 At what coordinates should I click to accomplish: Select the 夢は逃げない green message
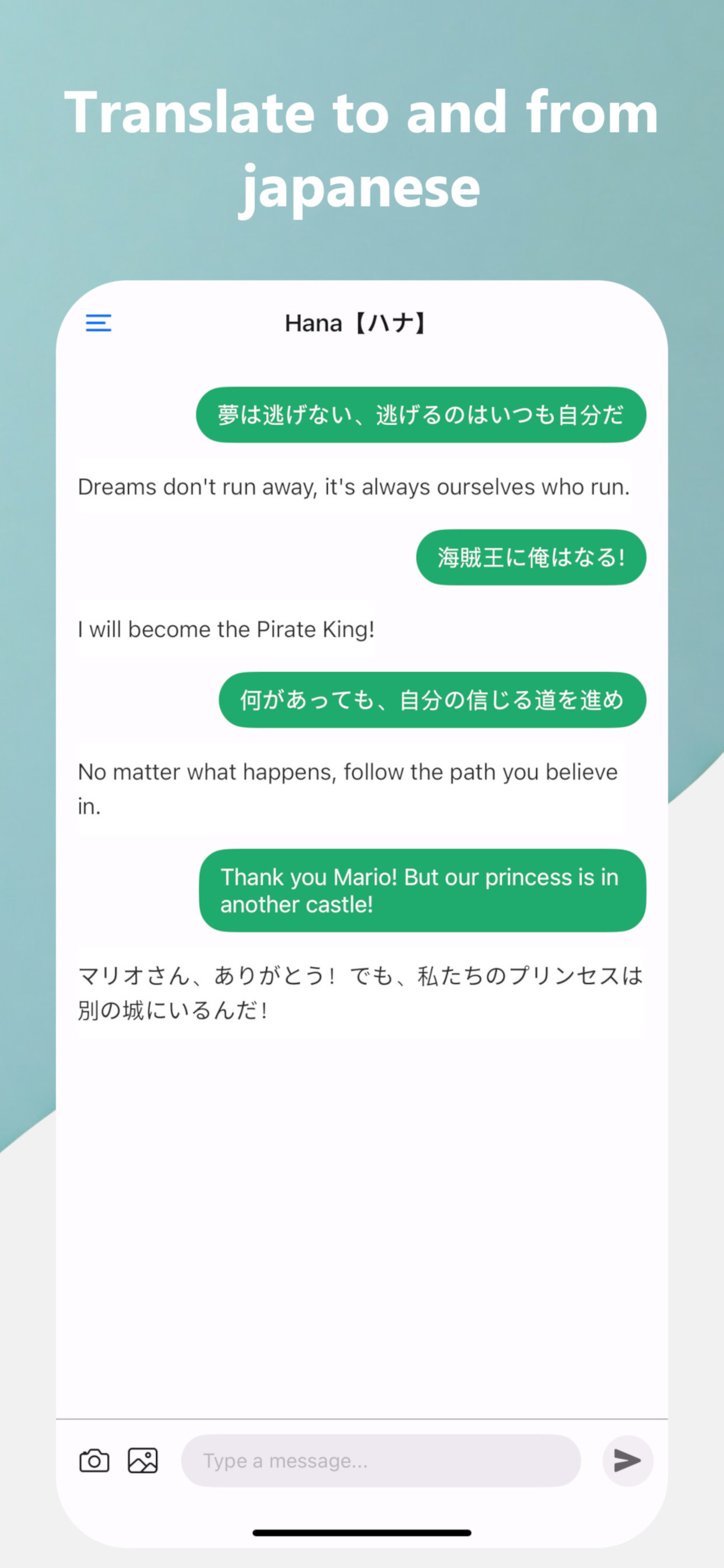pyautogui.click(x=420, y=415)
